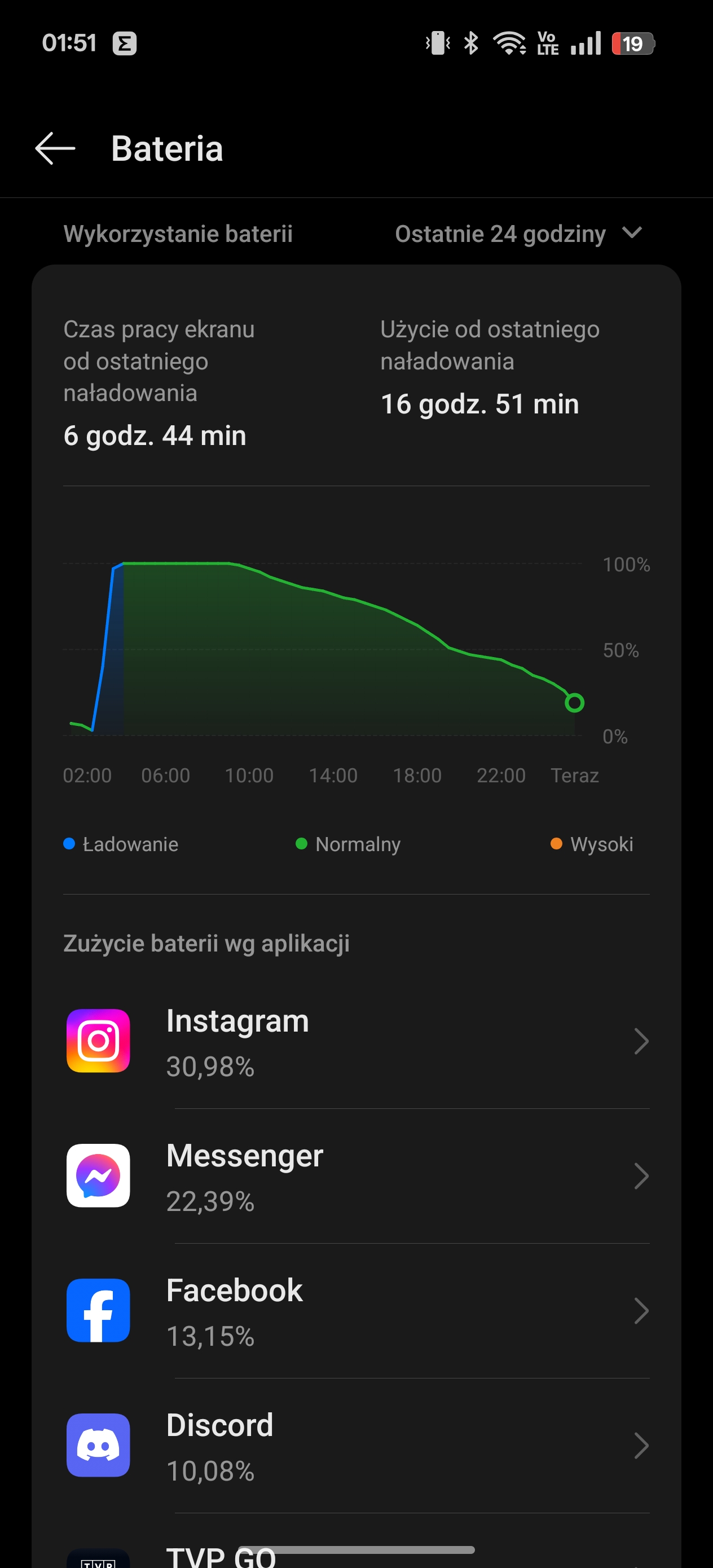Open the Ostatnie 24 godziny dropdown

coord(519,234)
